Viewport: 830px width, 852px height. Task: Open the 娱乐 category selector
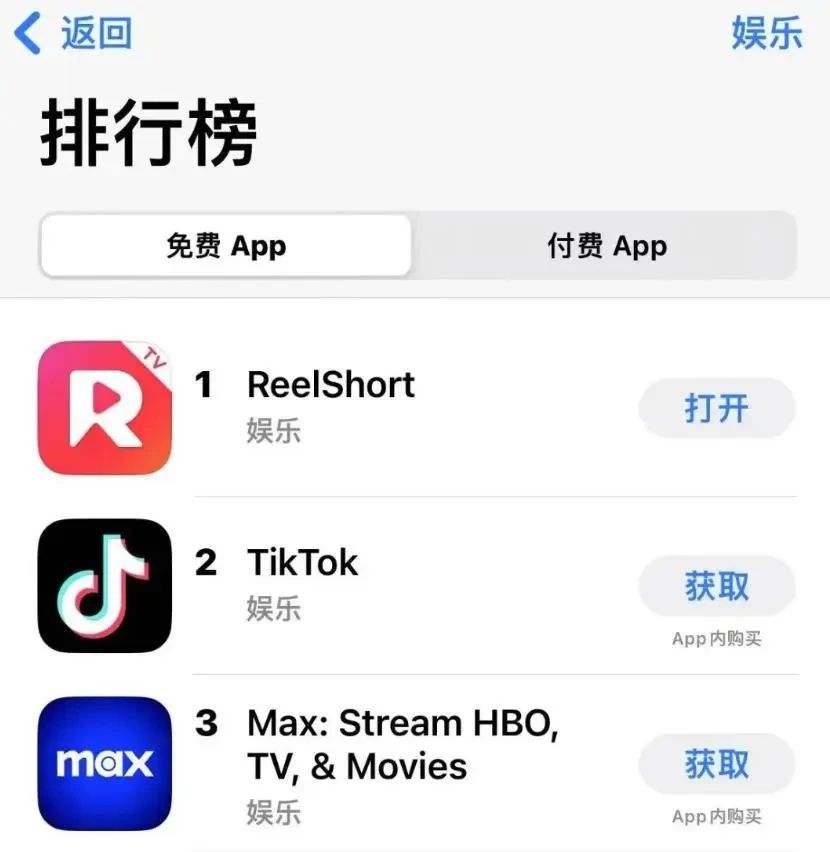point(767,33)
